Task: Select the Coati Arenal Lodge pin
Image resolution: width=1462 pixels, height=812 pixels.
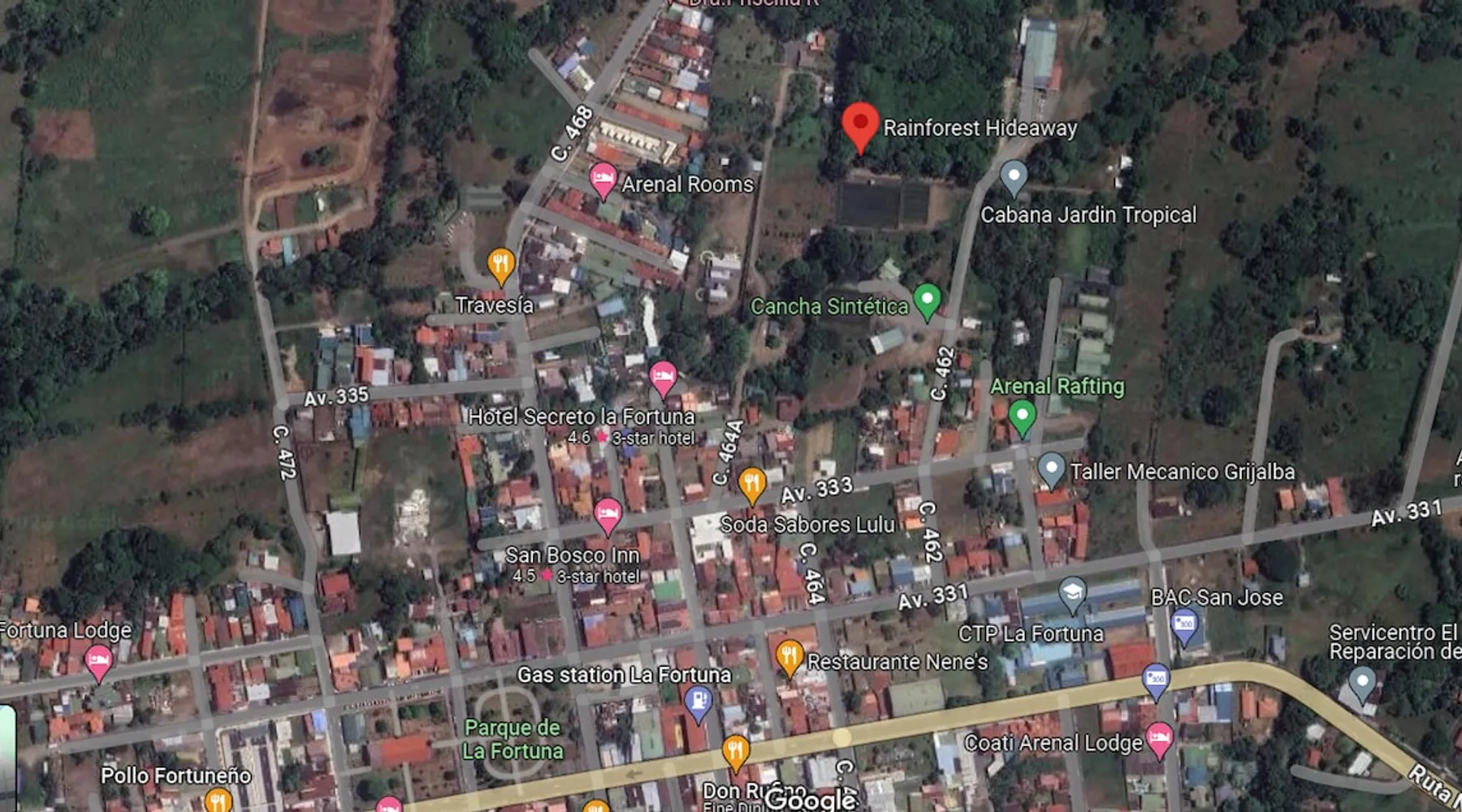Action: (1159, 739)
